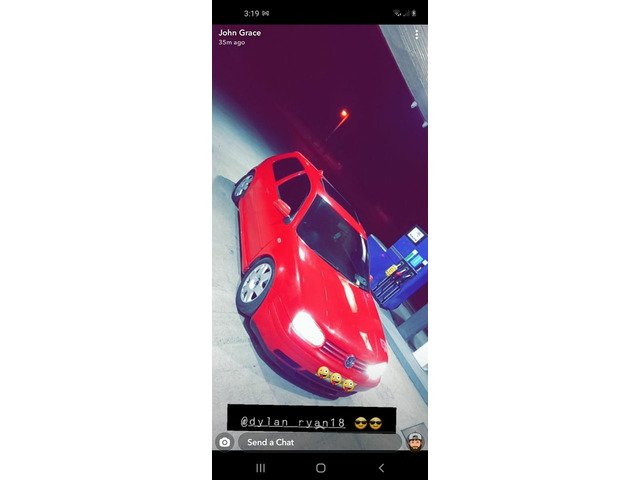Tap the avatar icon beside Send a Chat

tap(415, 441)
